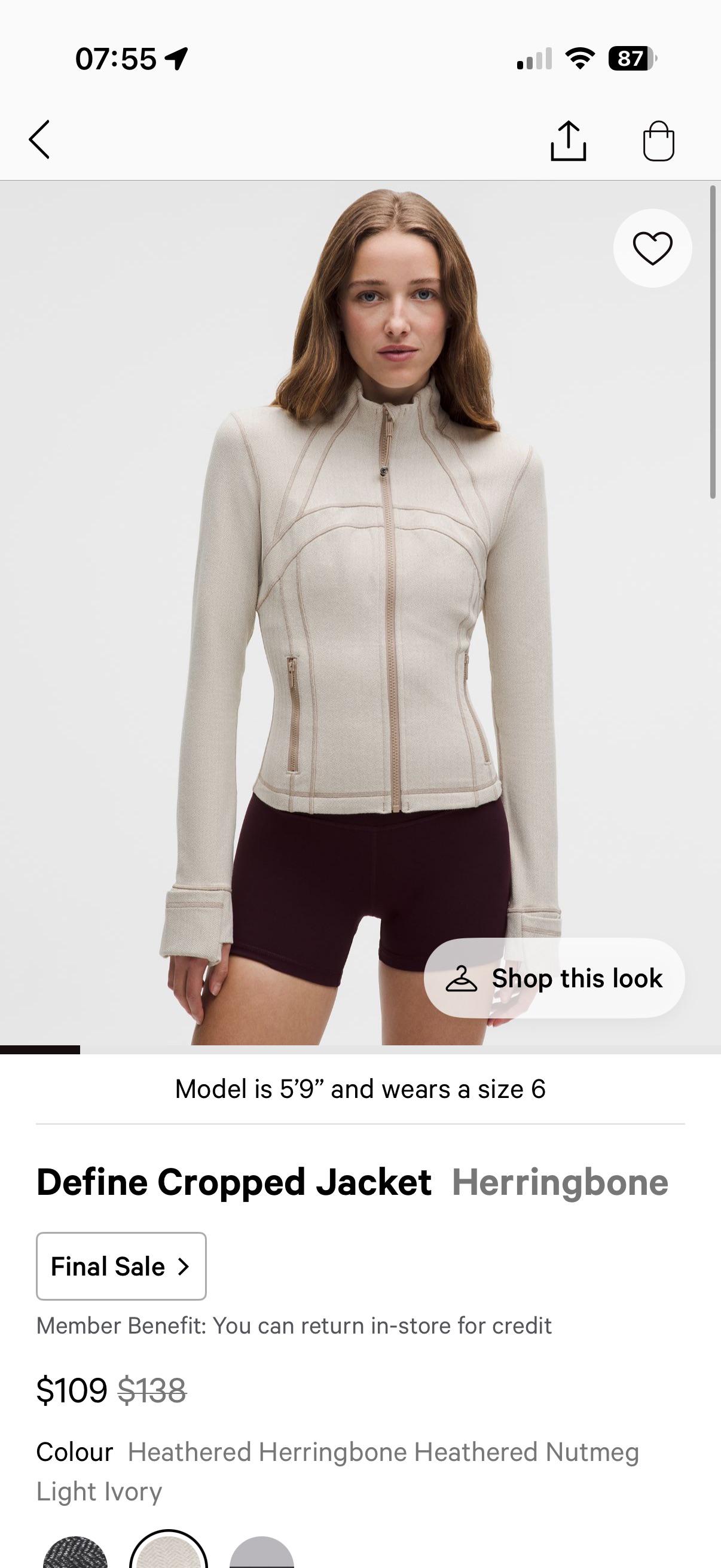Tap Shop this look button

[554, 978]
